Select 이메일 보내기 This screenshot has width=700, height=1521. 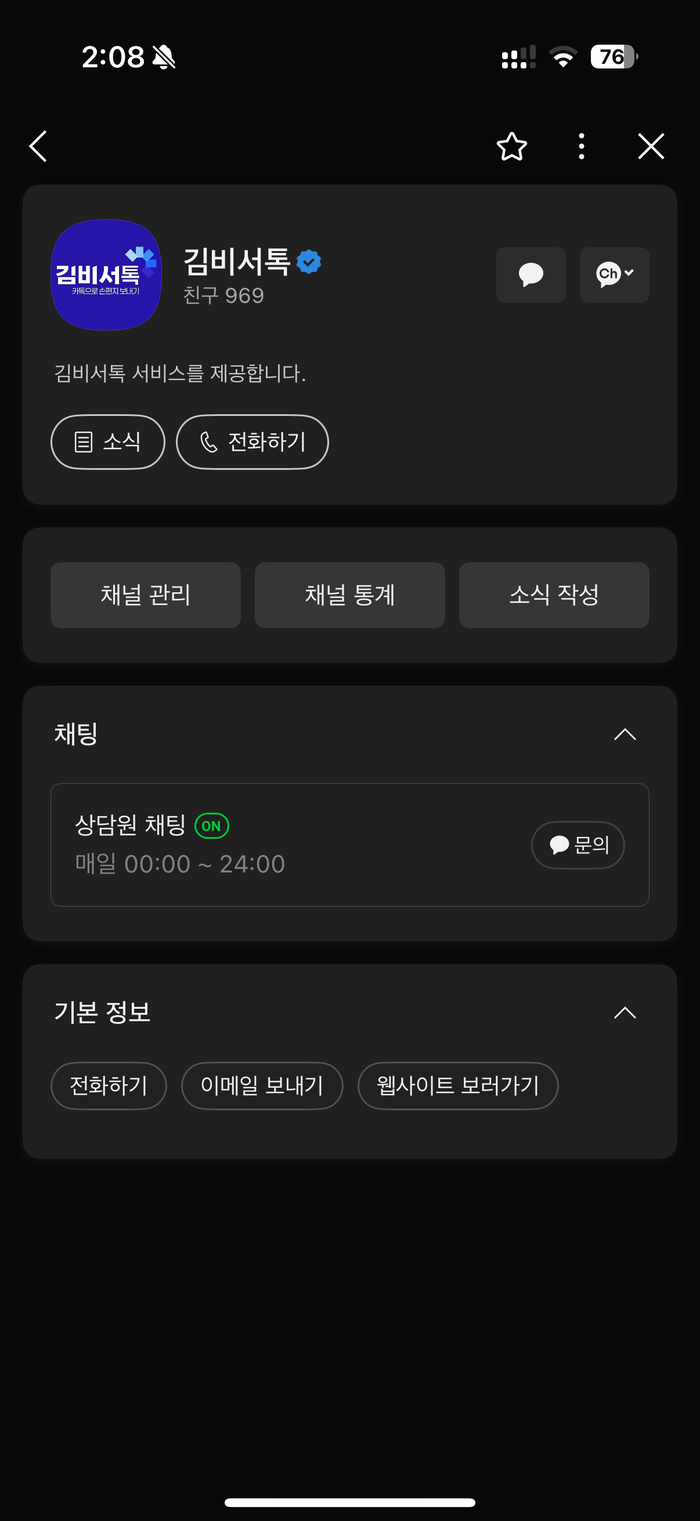[262, 1086]
